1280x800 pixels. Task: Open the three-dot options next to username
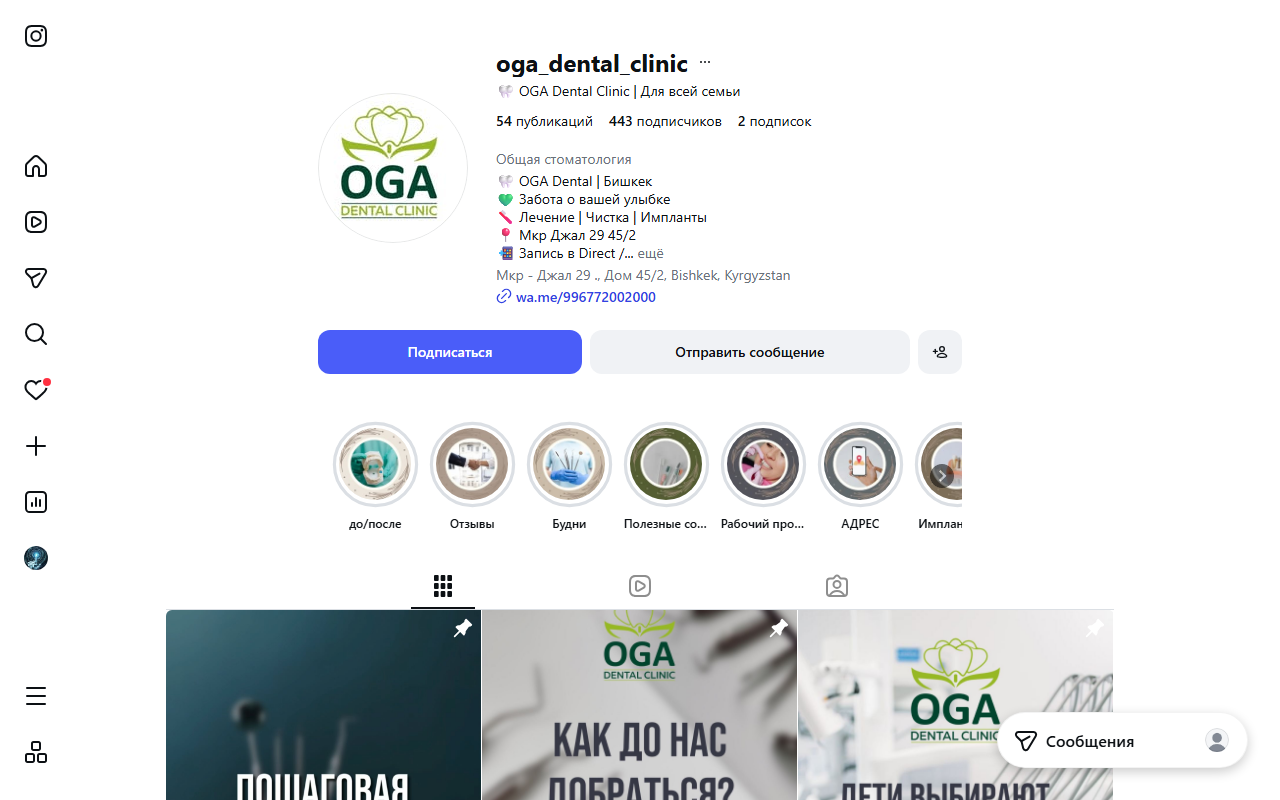point(705,63)
